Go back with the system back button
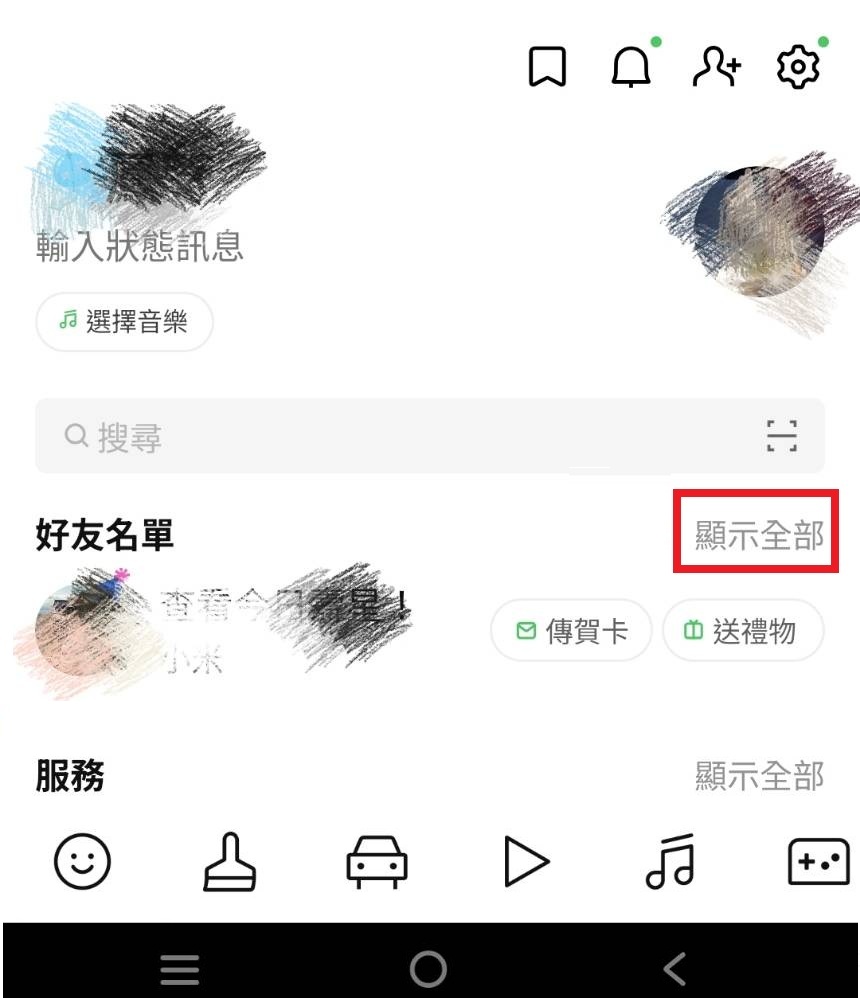 tap(675, 968)
